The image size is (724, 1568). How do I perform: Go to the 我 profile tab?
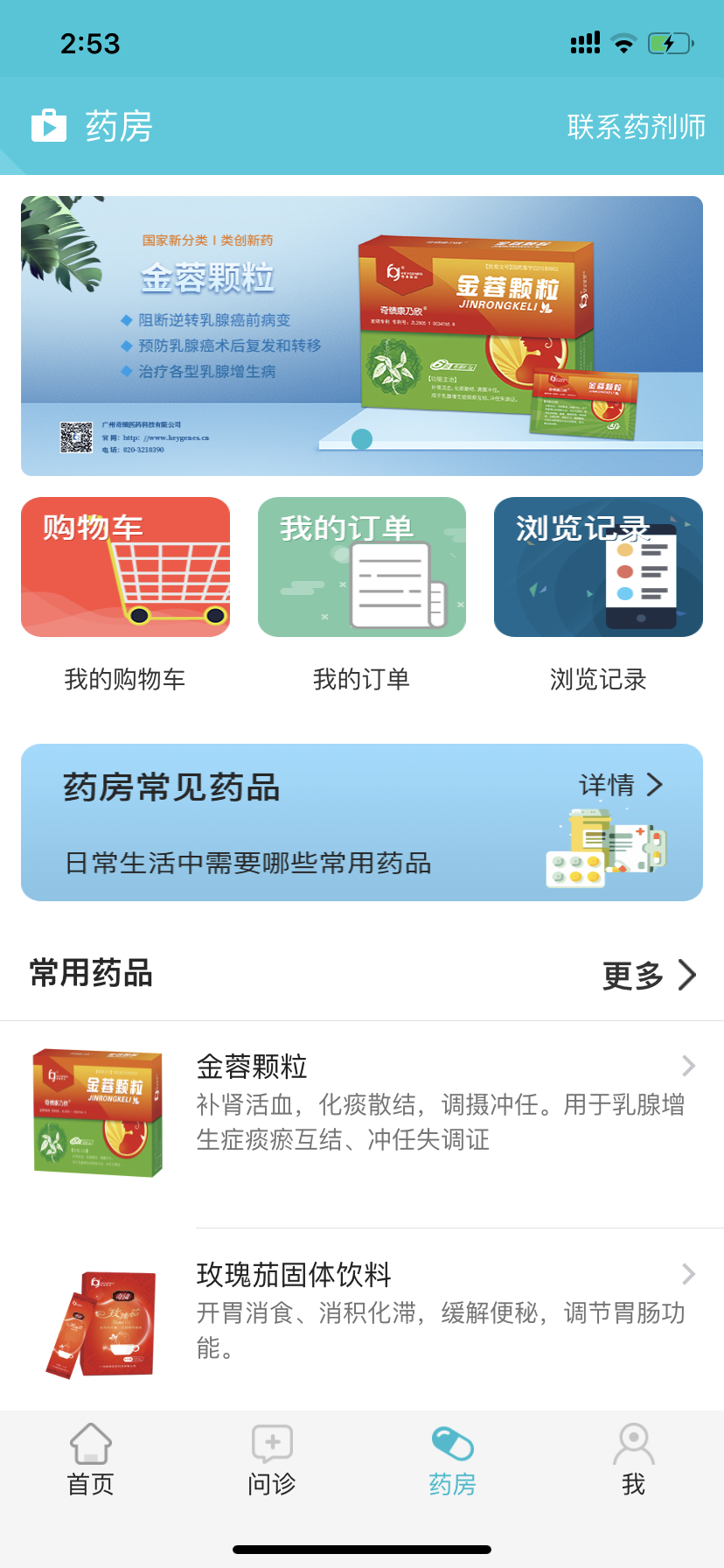point(634,1459)
